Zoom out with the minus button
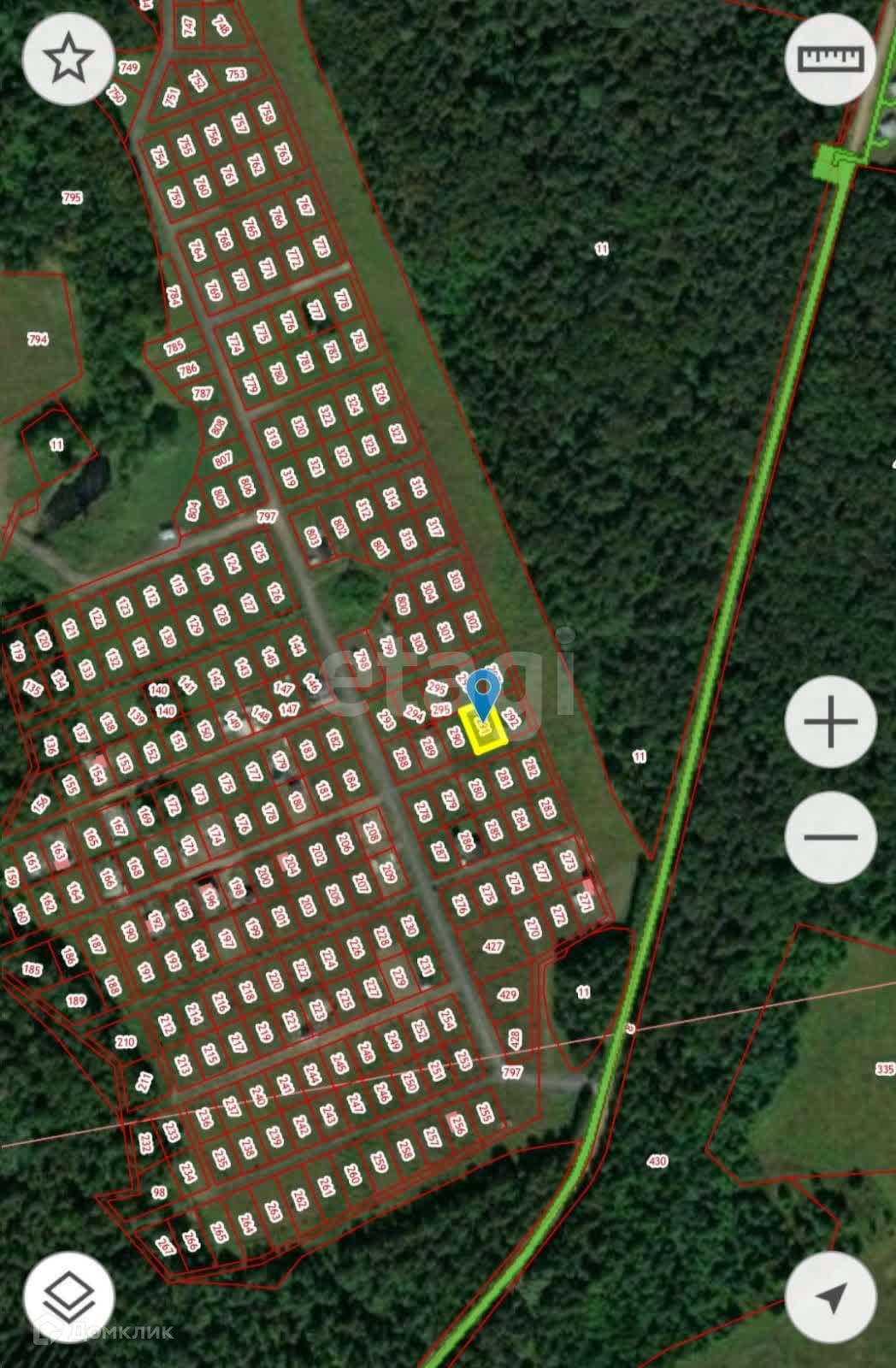This screenshot has height=1368, width=896. pos(830,837)
